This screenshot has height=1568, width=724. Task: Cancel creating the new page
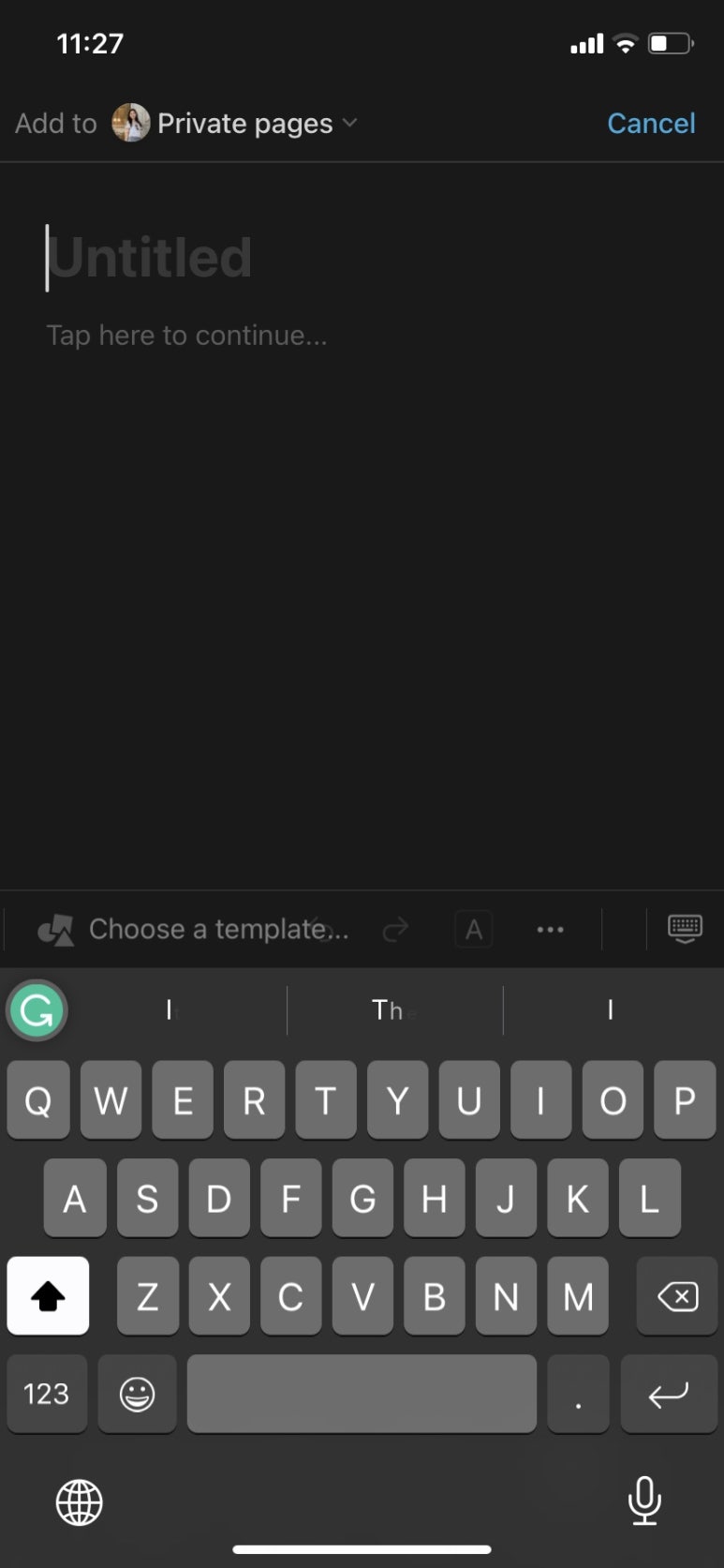[x=651, y=123]
